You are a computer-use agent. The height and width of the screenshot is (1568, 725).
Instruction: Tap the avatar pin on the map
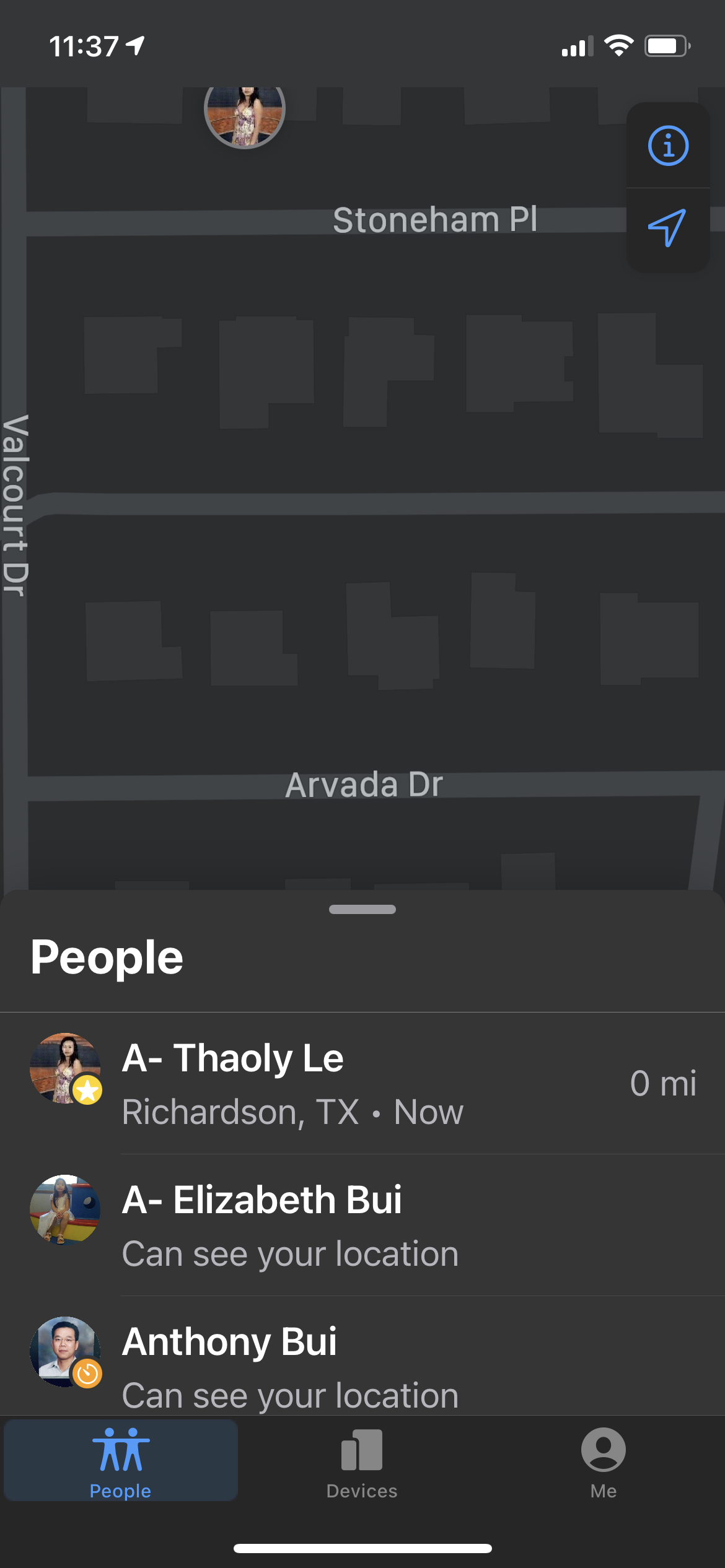[245, 115]
